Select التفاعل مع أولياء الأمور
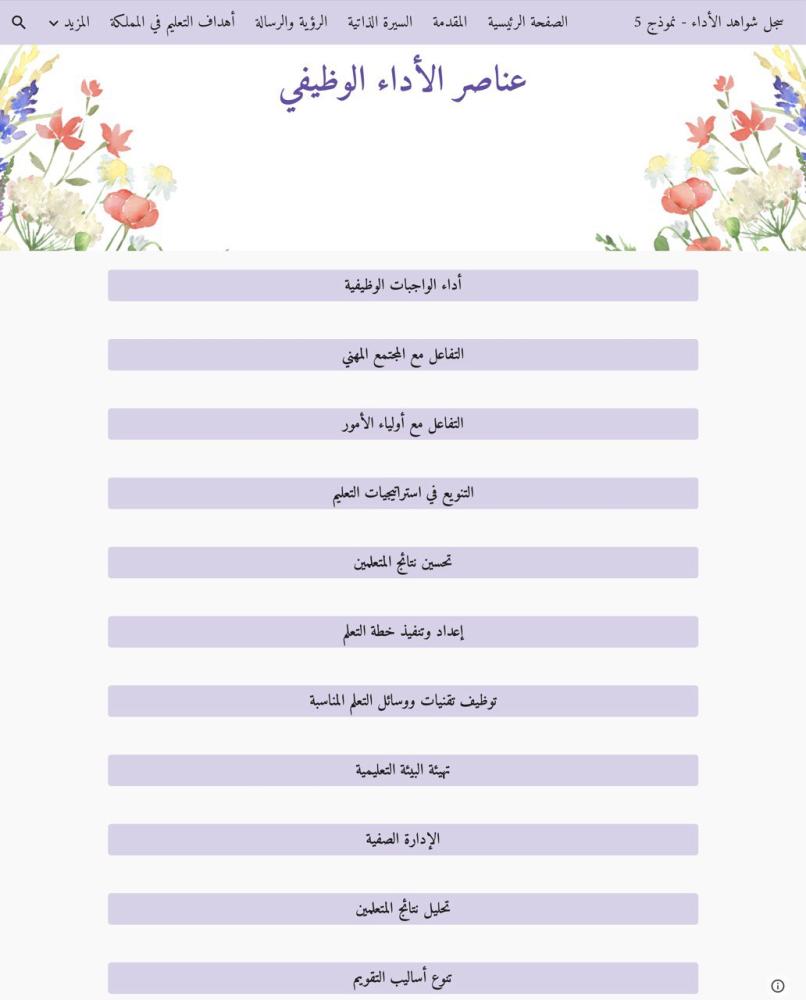Screen dimensions: 806x1000 [x=403, y=424]
